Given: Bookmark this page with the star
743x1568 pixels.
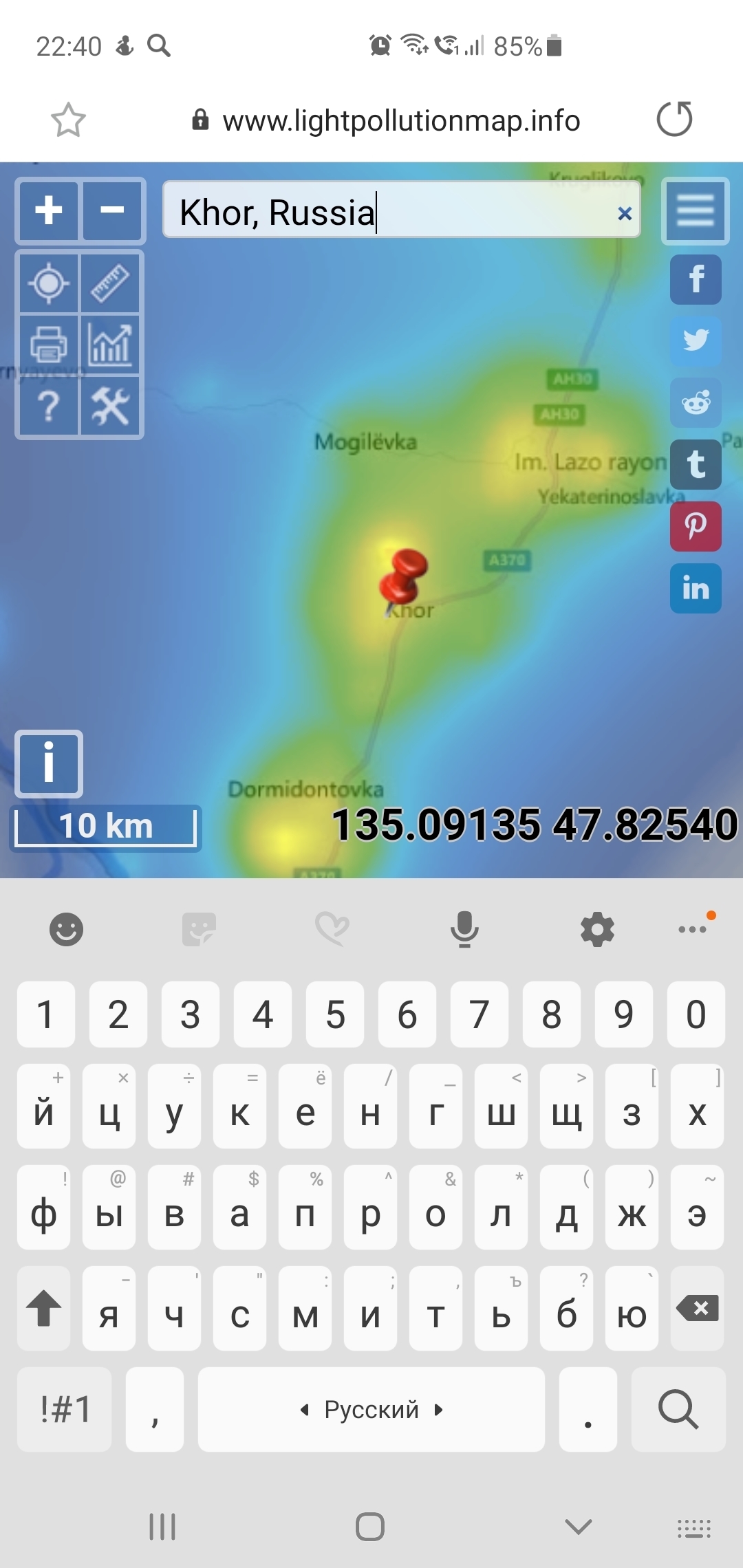Looking at the screenshot, I should 68,120.
